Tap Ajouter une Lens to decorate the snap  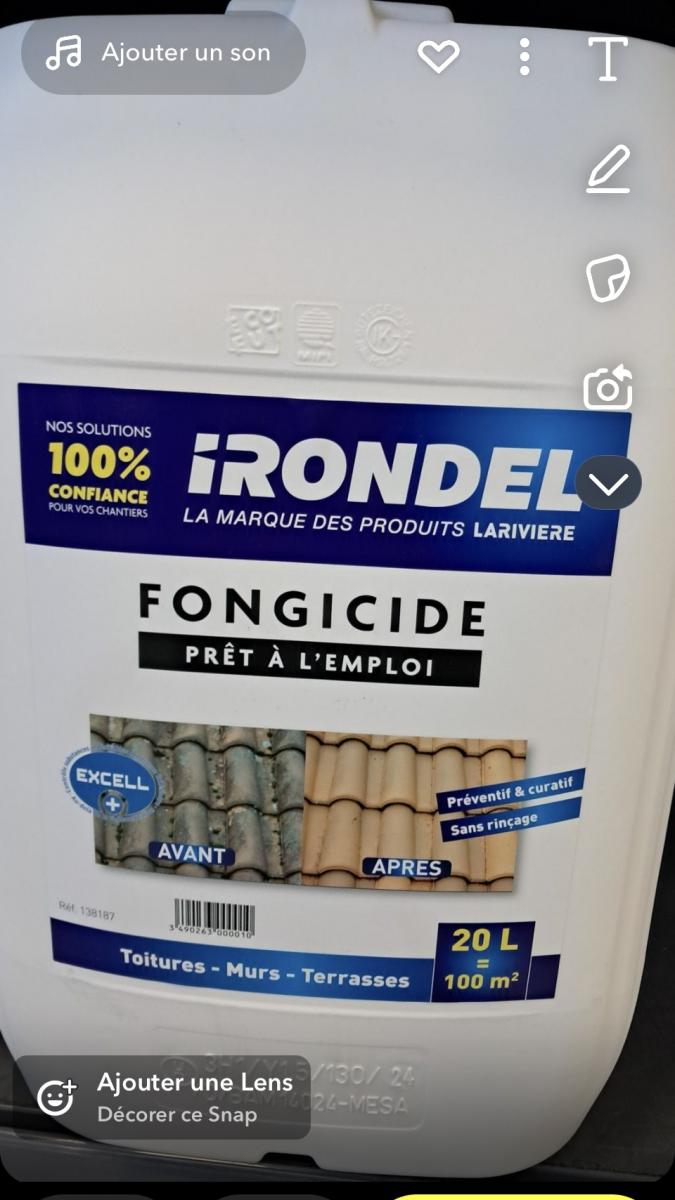coord(163,1097)
